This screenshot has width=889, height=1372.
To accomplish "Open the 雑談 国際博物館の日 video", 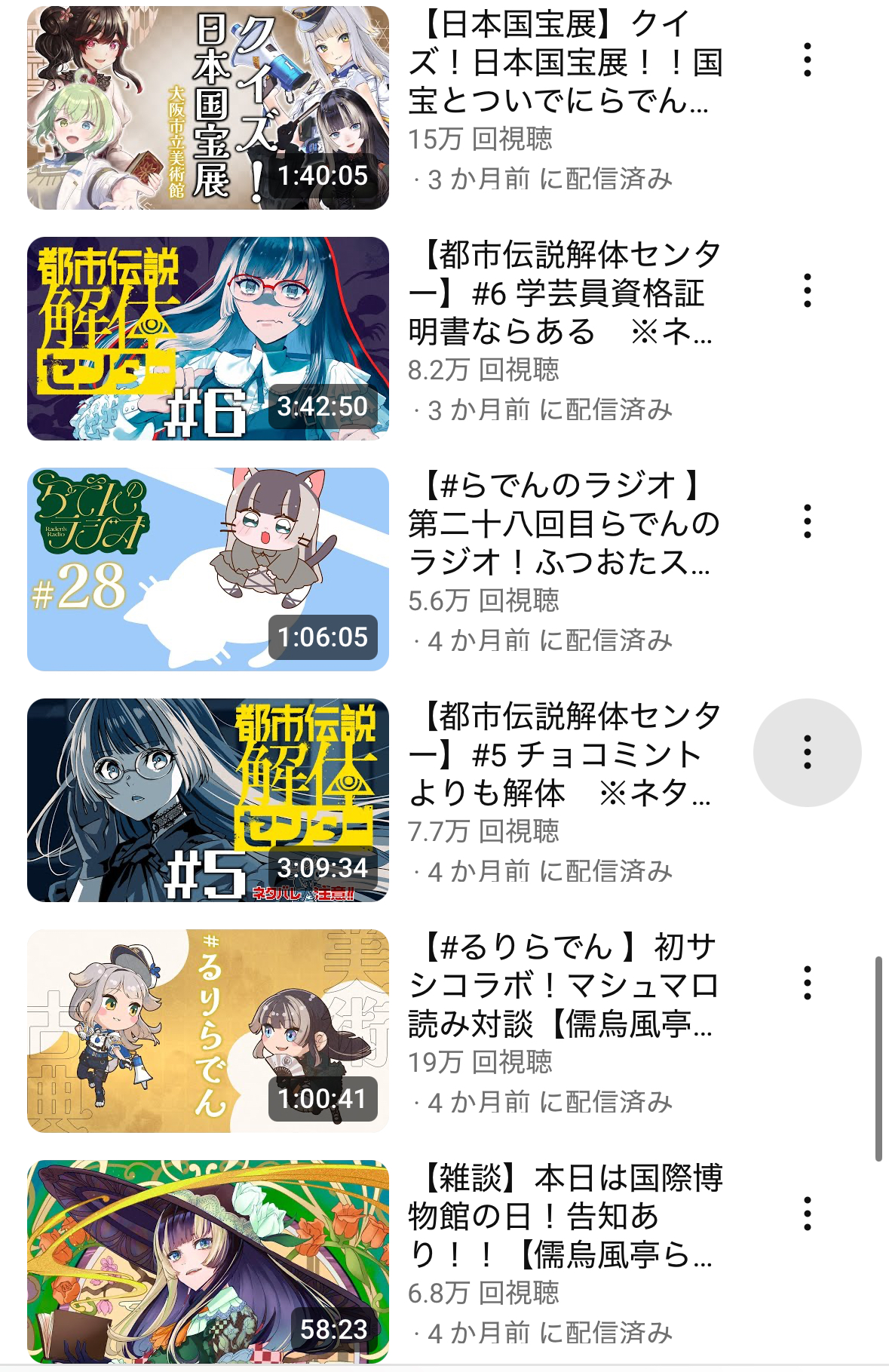I will (x=208, y=1262).
